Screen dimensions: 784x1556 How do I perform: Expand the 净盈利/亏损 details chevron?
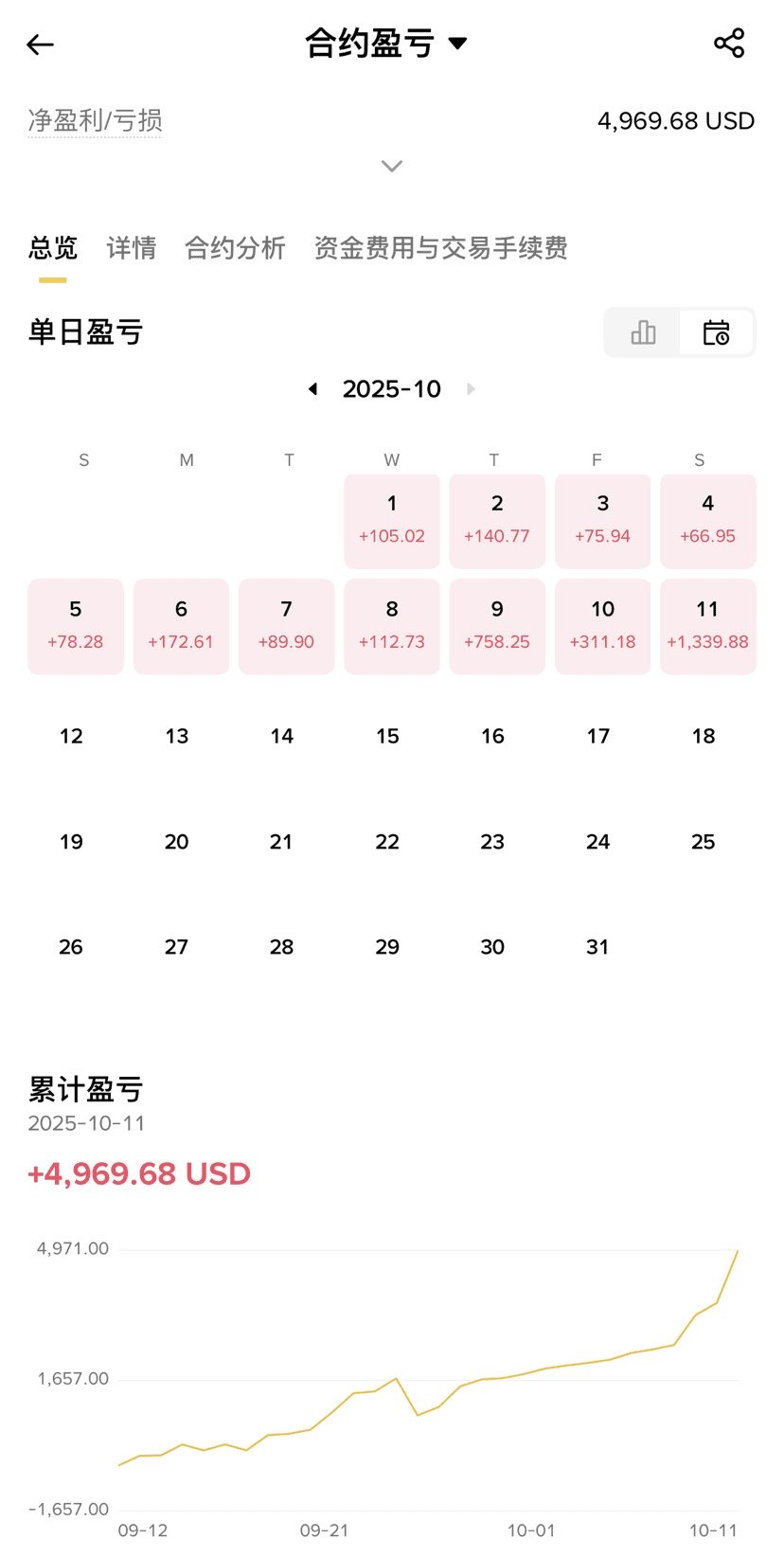click(391, 167)
